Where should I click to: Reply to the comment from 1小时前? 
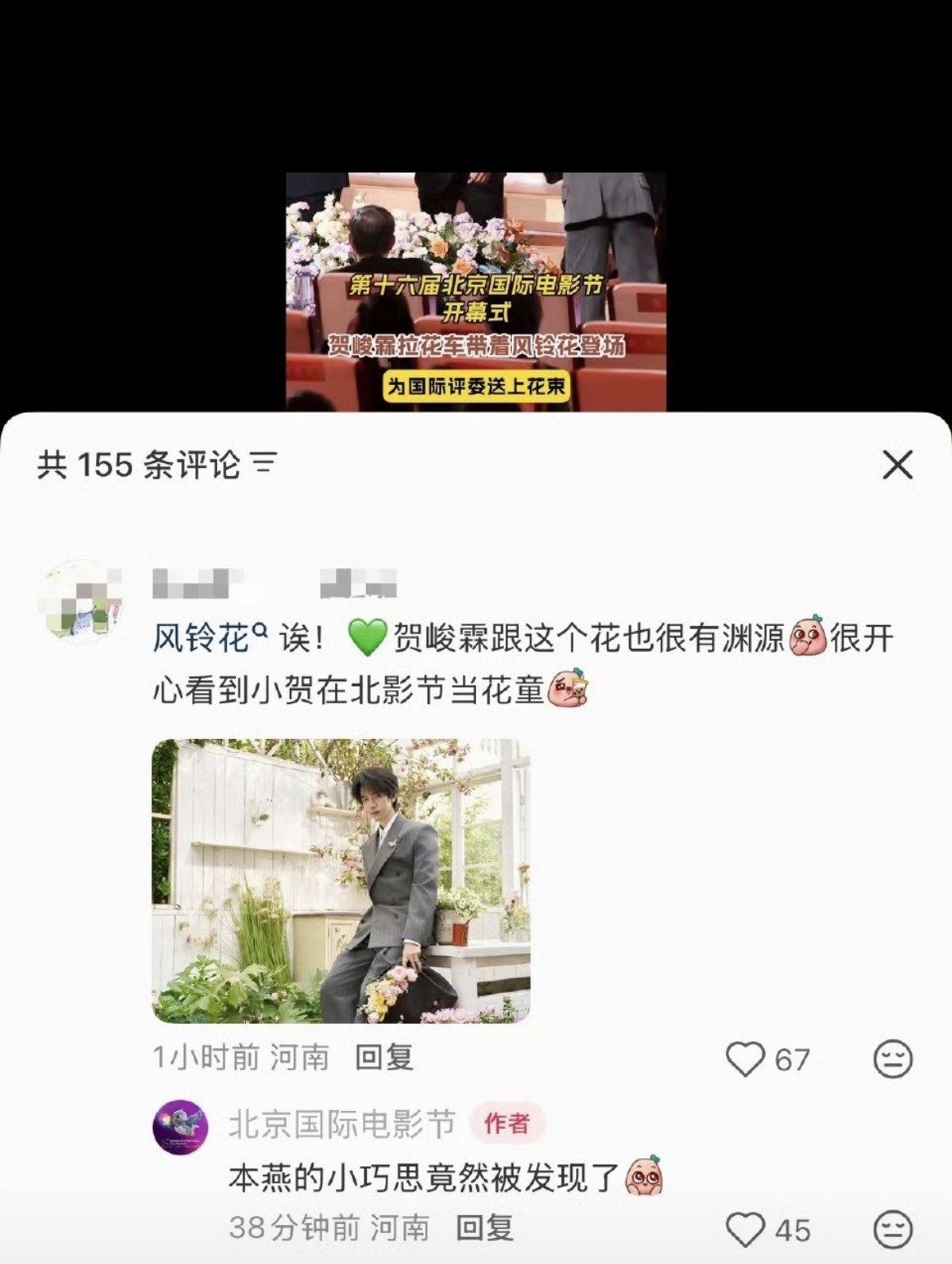384,1057
